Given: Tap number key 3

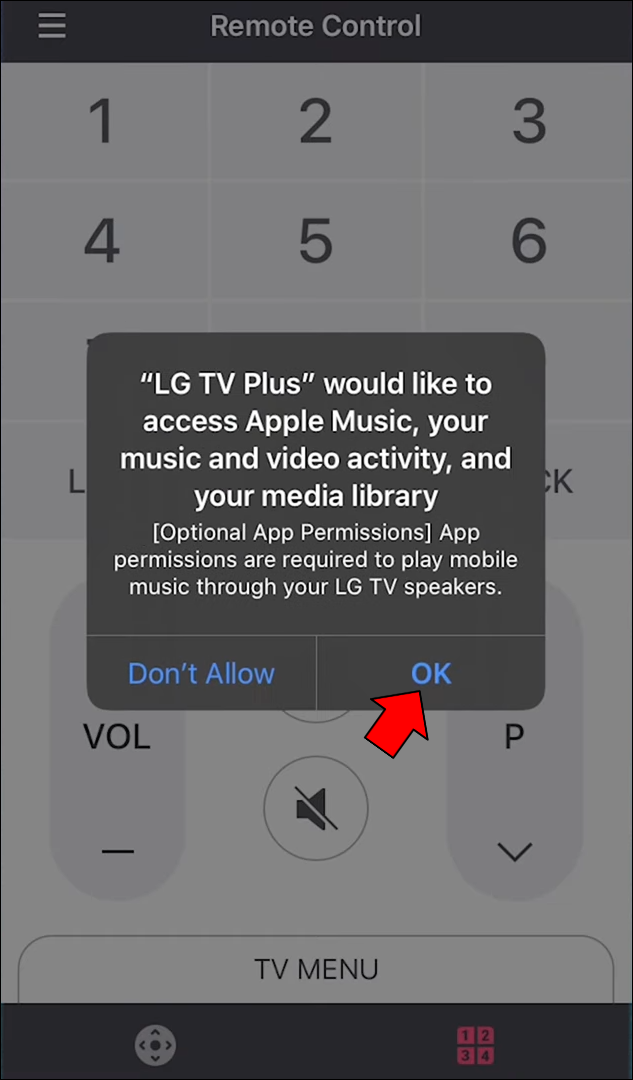Looking at the screenshot, I should click(x=529, y=122).
